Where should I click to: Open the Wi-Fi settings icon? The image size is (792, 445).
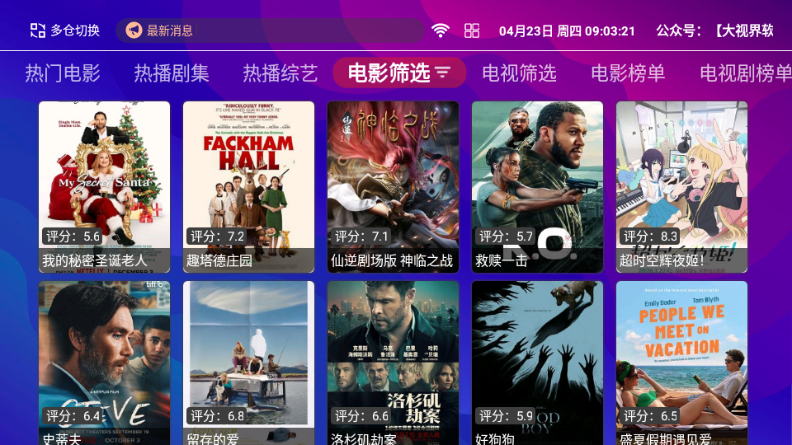[x=440, y=30]
